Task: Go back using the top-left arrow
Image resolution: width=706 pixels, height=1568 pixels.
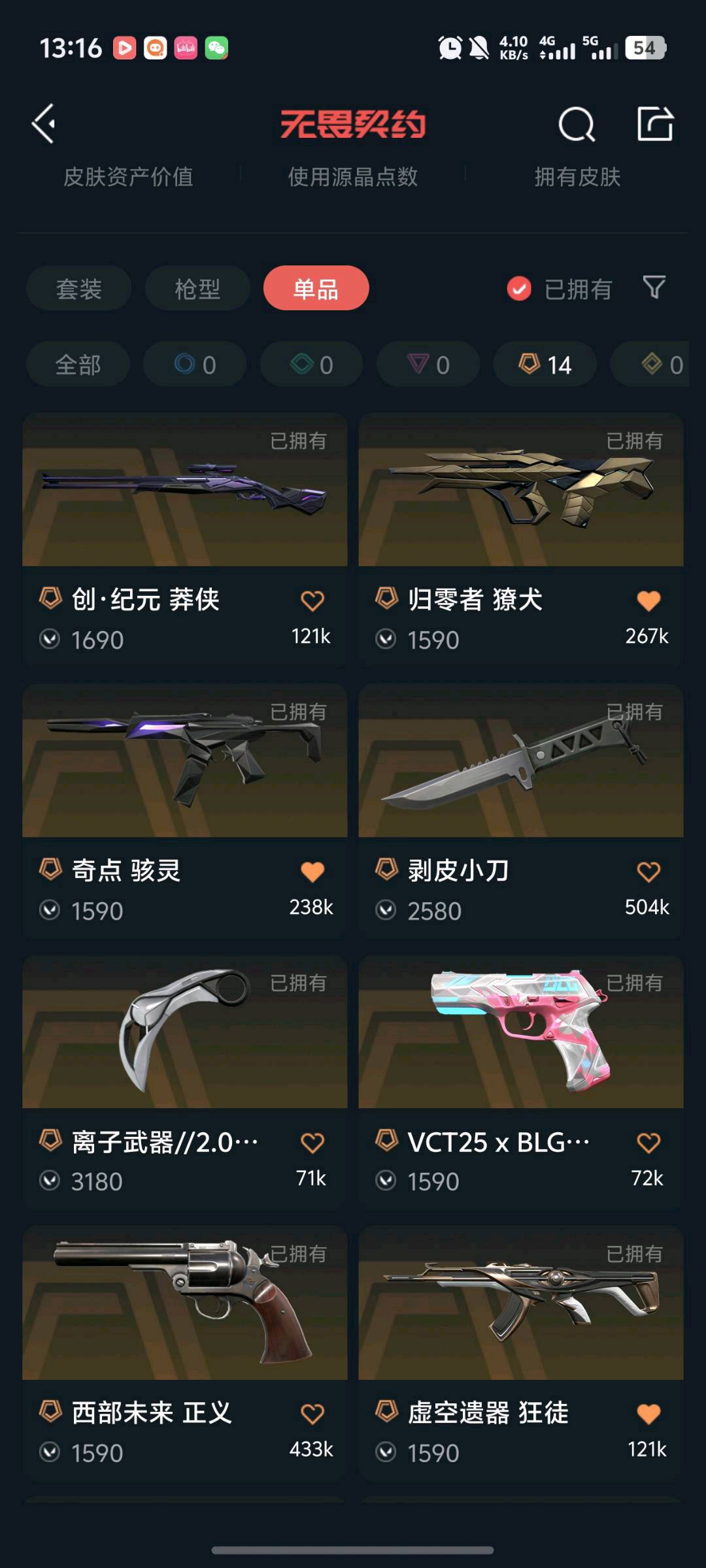Action: point(44,123)
